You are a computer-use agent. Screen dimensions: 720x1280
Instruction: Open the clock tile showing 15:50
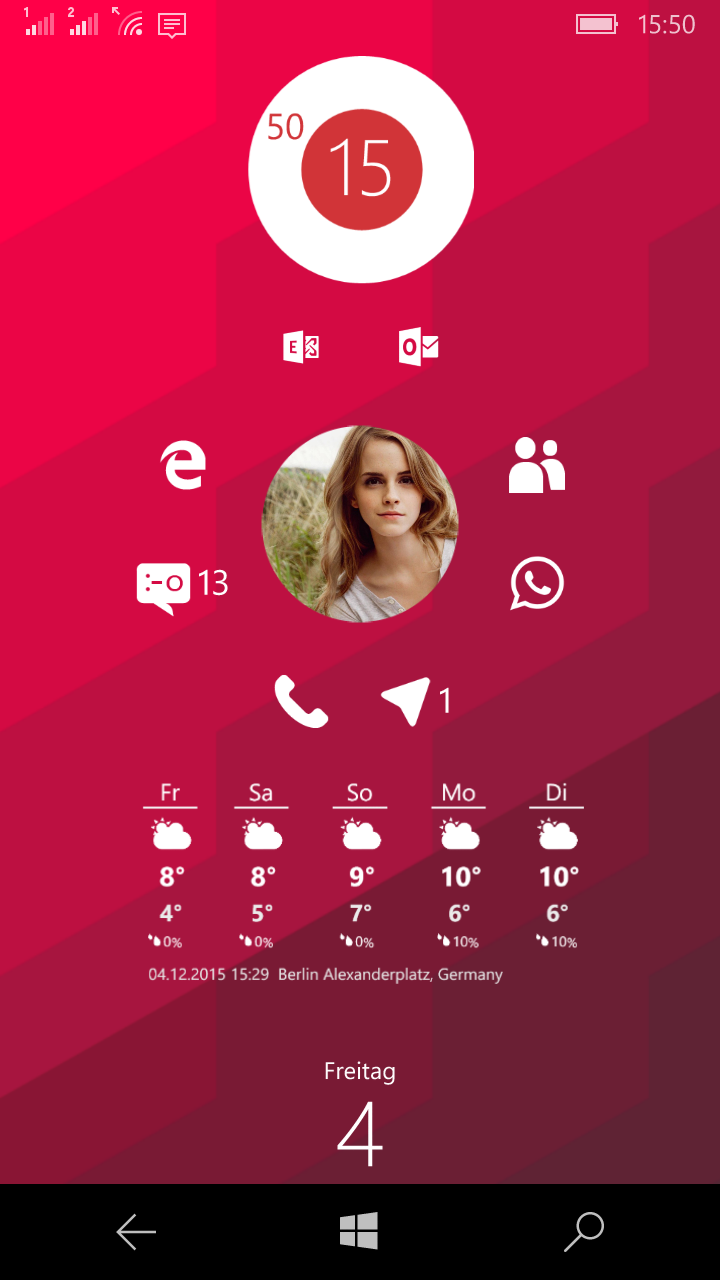pos(361,170)
